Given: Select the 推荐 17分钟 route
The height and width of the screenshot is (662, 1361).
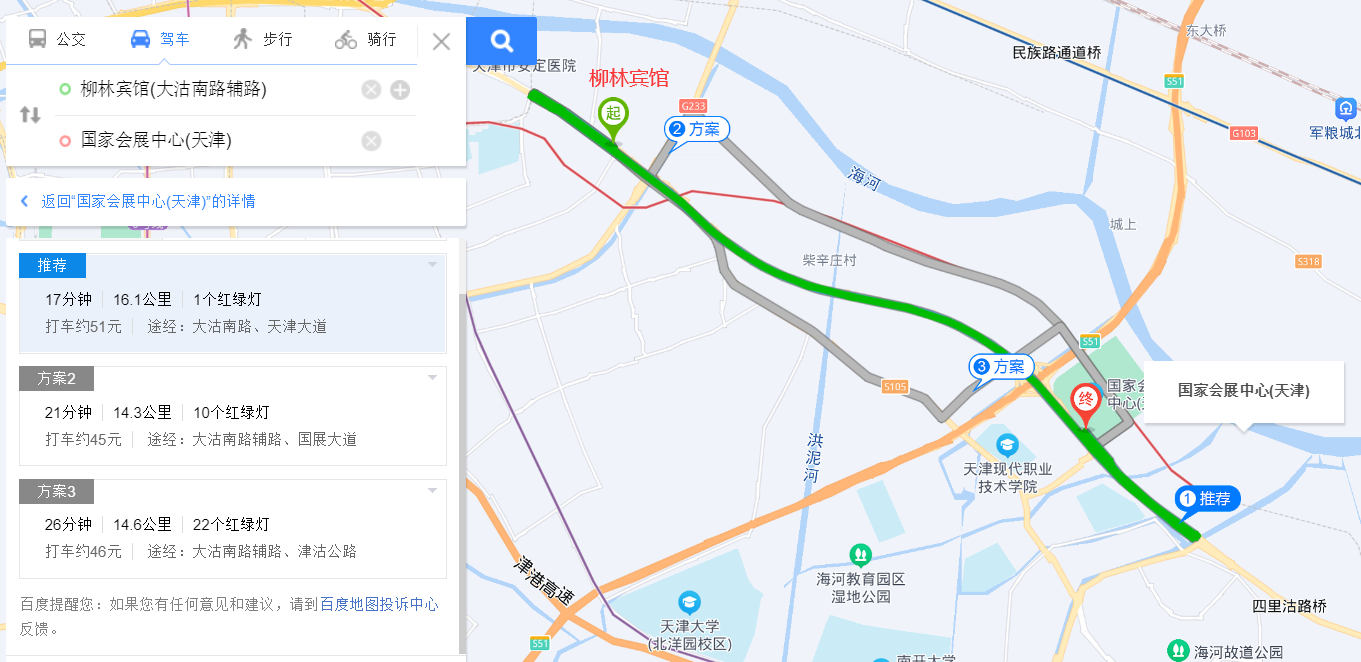Looking at the screenshot, I should pyautogui.click(x=232, y=311).
